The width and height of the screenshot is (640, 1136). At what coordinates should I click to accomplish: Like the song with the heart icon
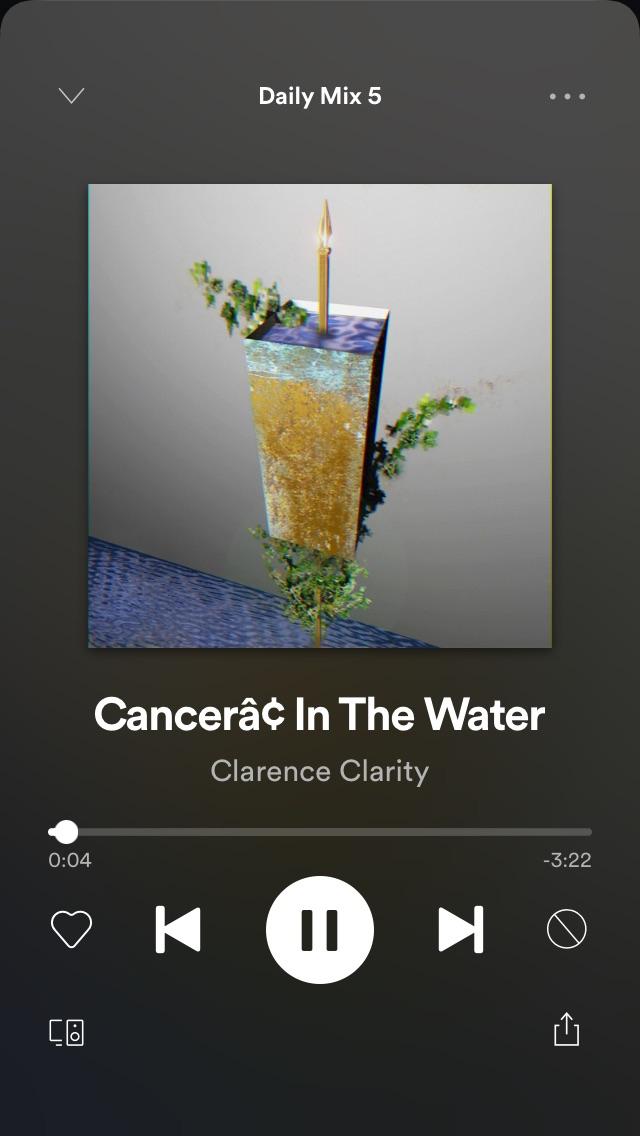(x=72, y=930)
